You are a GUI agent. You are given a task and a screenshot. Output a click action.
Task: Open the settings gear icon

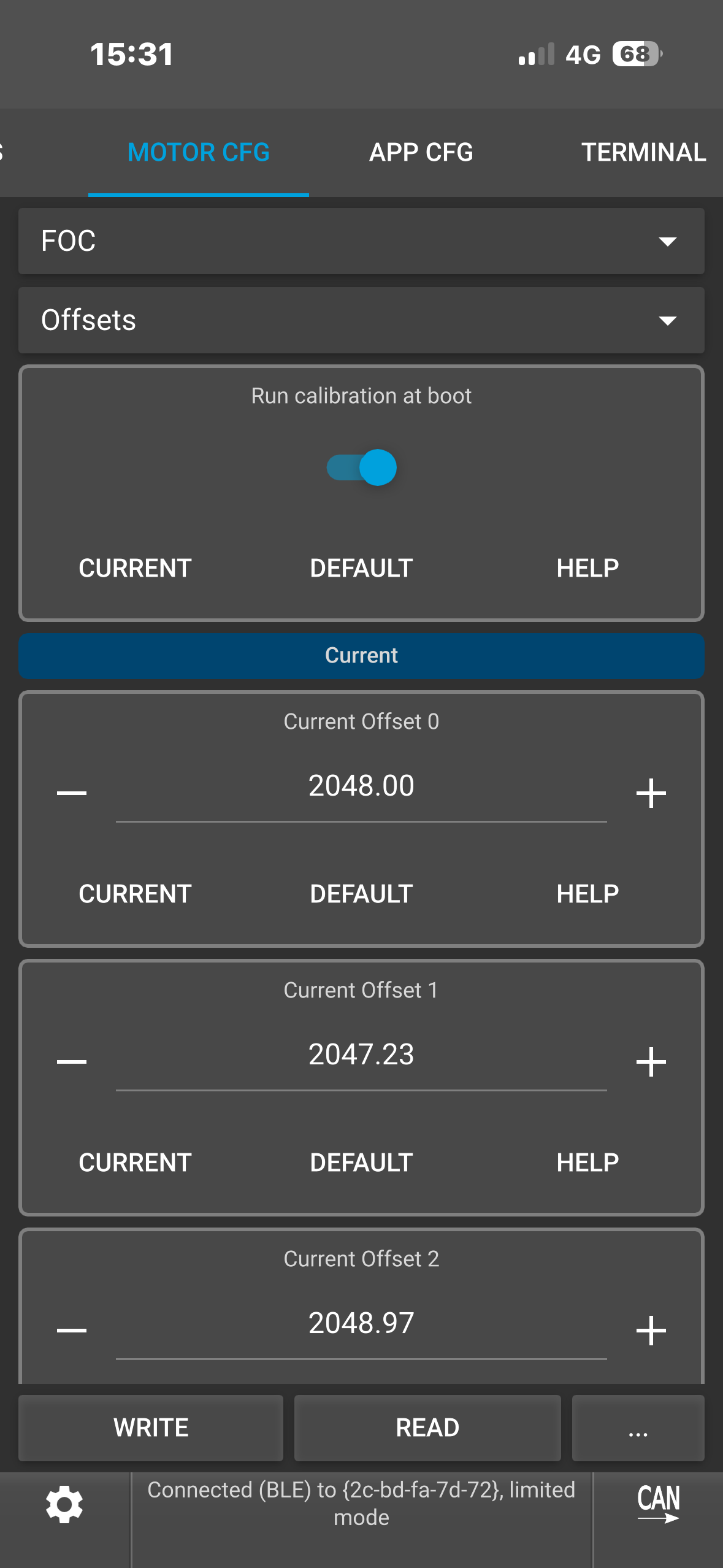pyautogui.click(x=64, y=1504)
